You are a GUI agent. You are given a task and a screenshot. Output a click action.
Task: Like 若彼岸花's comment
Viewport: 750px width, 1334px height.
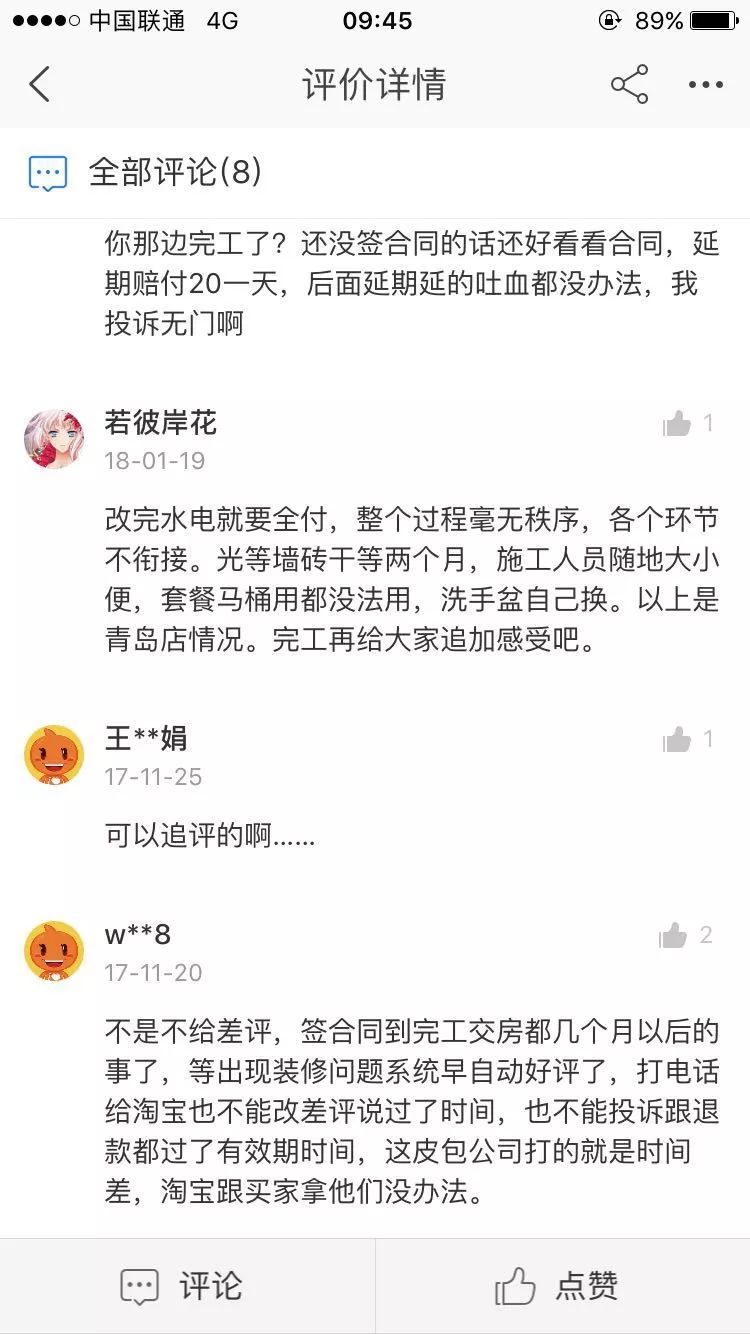[679, 424]
